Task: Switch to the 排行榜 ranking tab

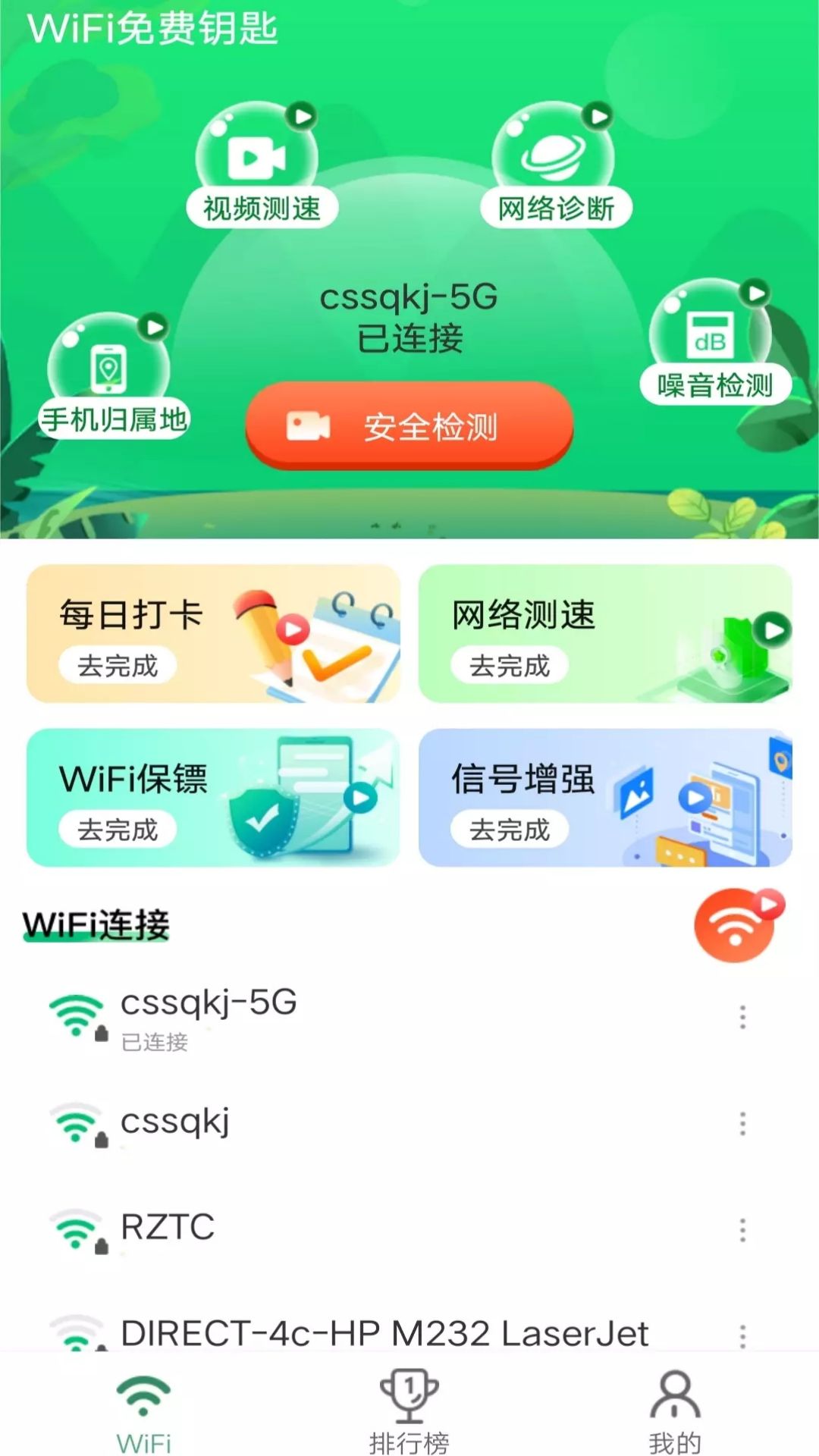Action: coord(409,1412)
